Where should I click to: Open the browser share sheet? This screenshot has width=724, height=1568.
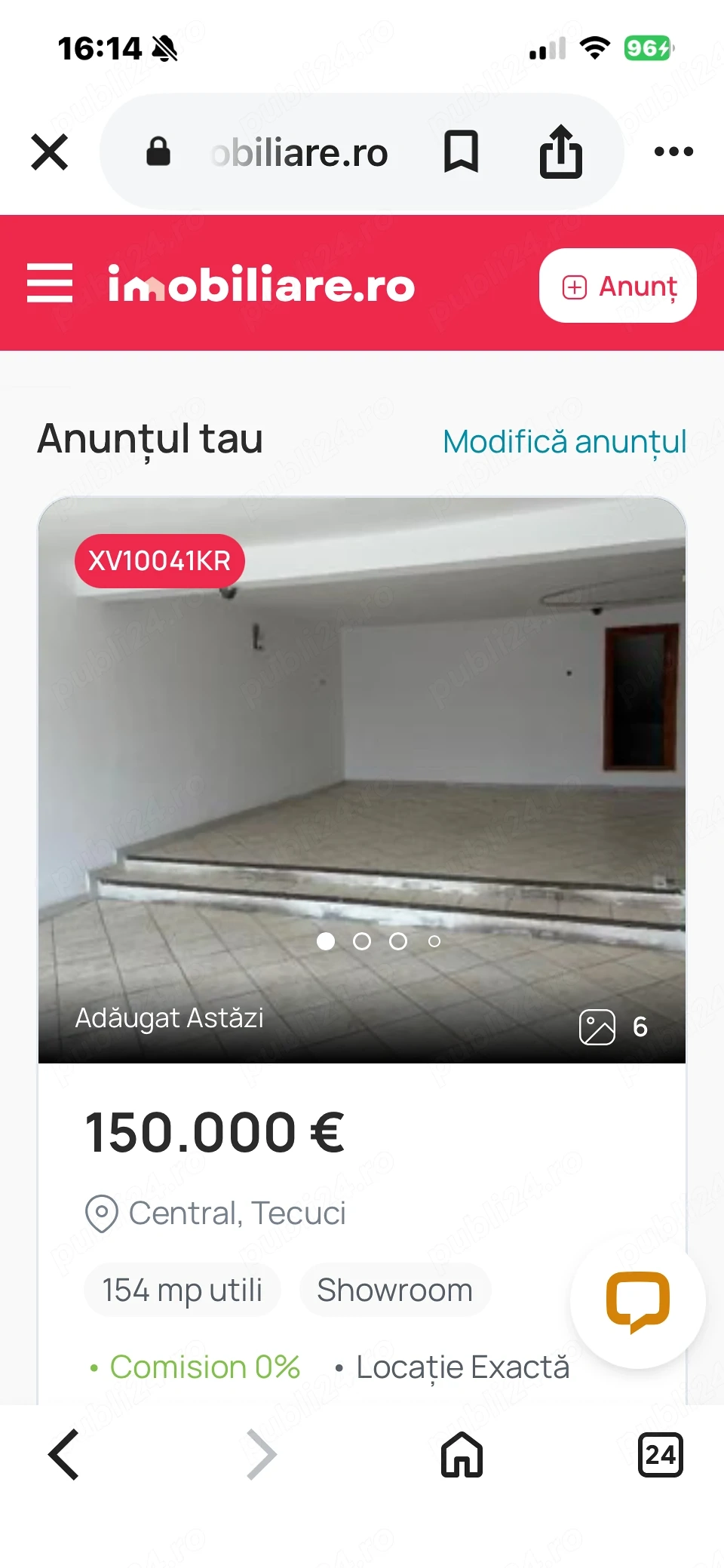(561, 151)
